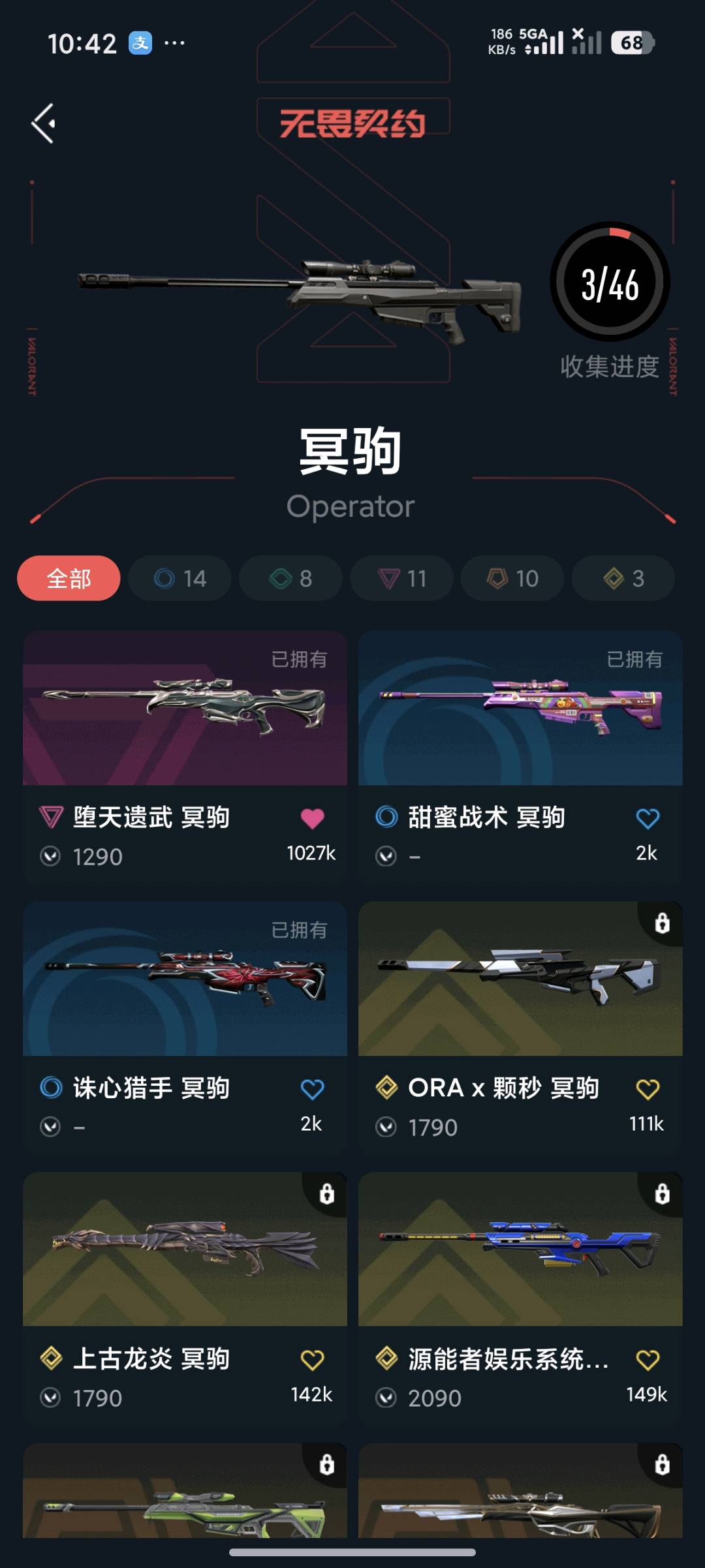
Task: Filter by the yellow diamond tier showing 3
Action: point(623,578)
